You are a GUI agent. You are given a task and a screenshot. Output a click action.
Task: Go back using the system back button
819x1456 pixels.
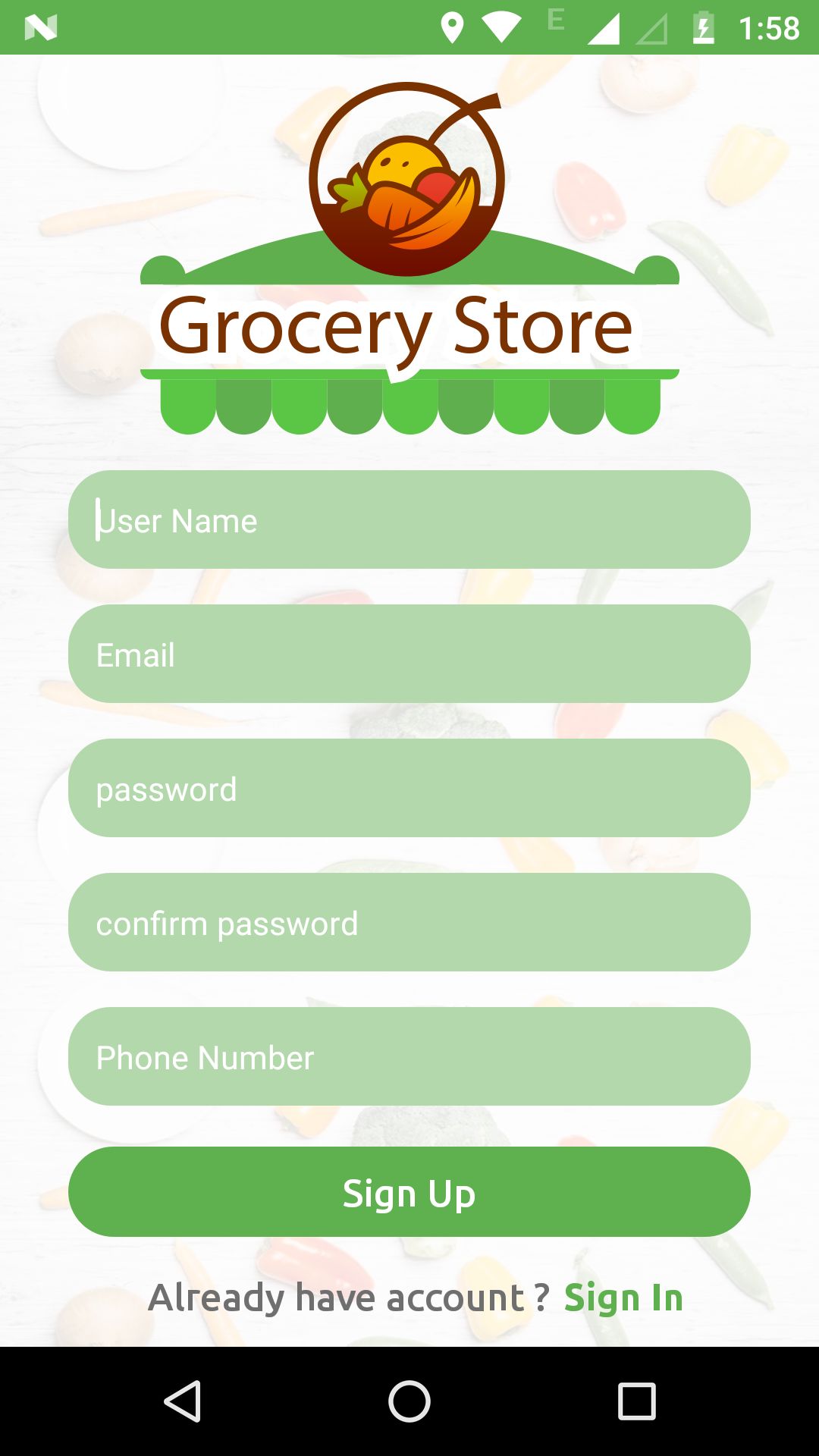(x=182, y=1401)
